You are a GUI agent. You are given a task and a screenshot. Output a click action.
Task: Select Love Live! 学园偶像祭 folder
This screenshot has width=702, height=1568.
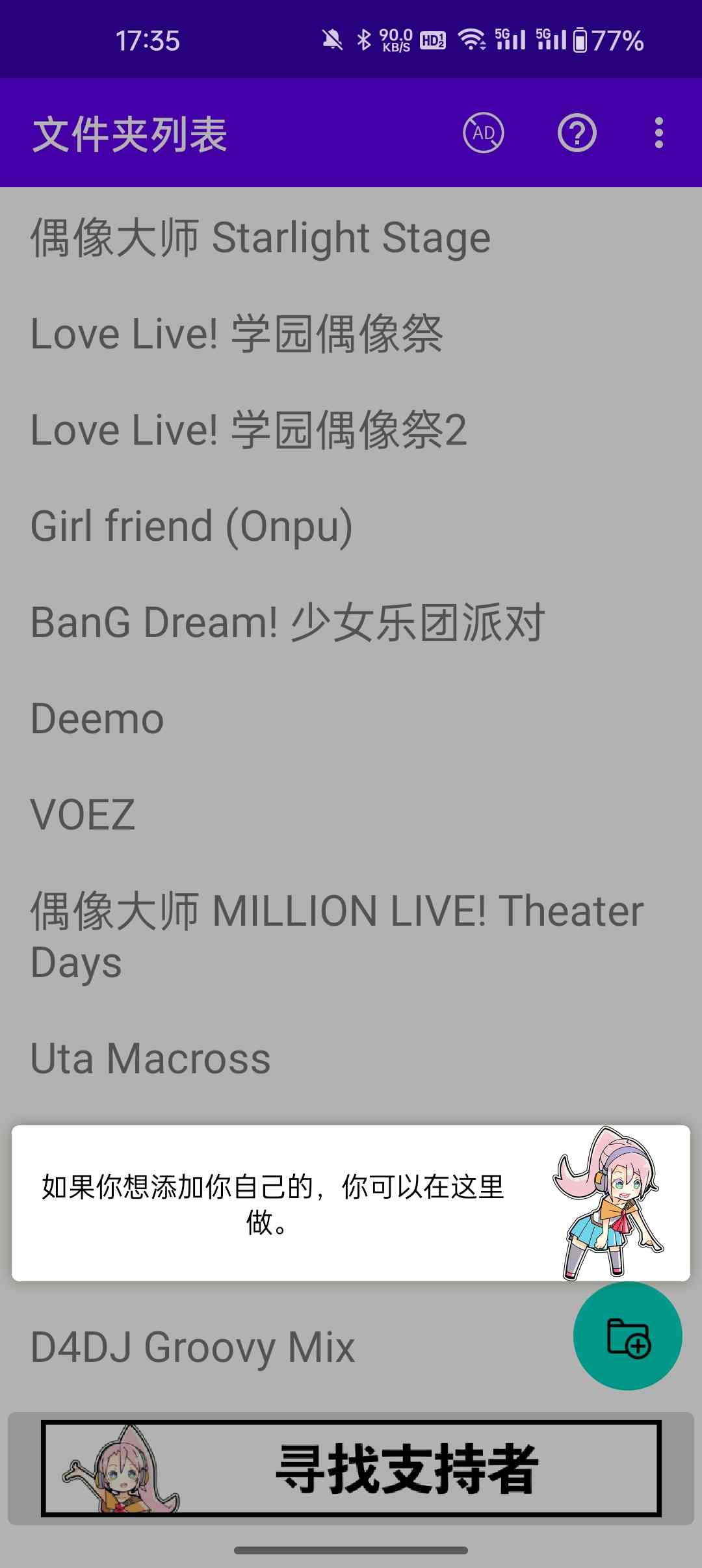(x=237, y=334)
